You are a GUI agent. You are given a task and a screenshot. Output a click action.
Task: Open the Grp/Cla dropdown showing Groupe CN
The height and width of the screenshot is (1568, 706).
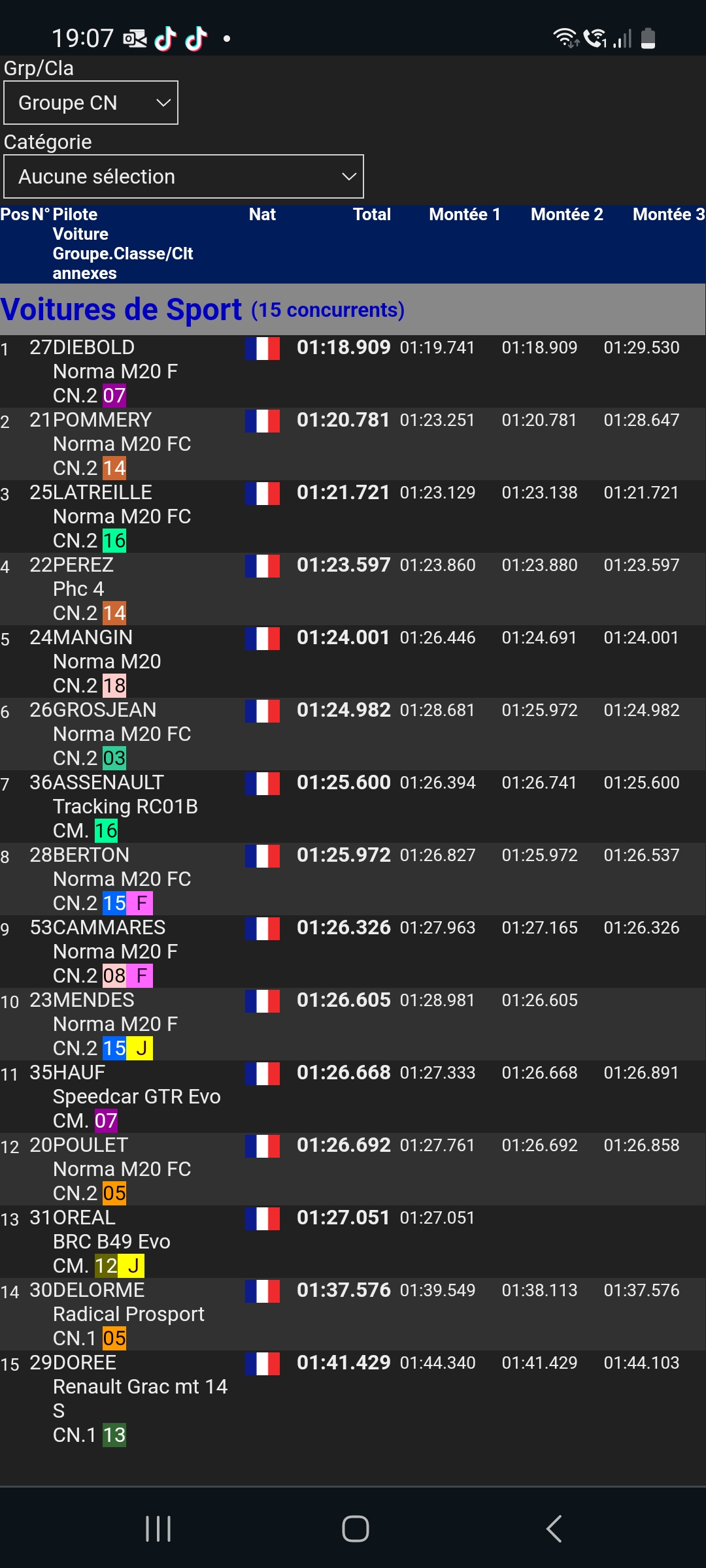tap(91, 103)
